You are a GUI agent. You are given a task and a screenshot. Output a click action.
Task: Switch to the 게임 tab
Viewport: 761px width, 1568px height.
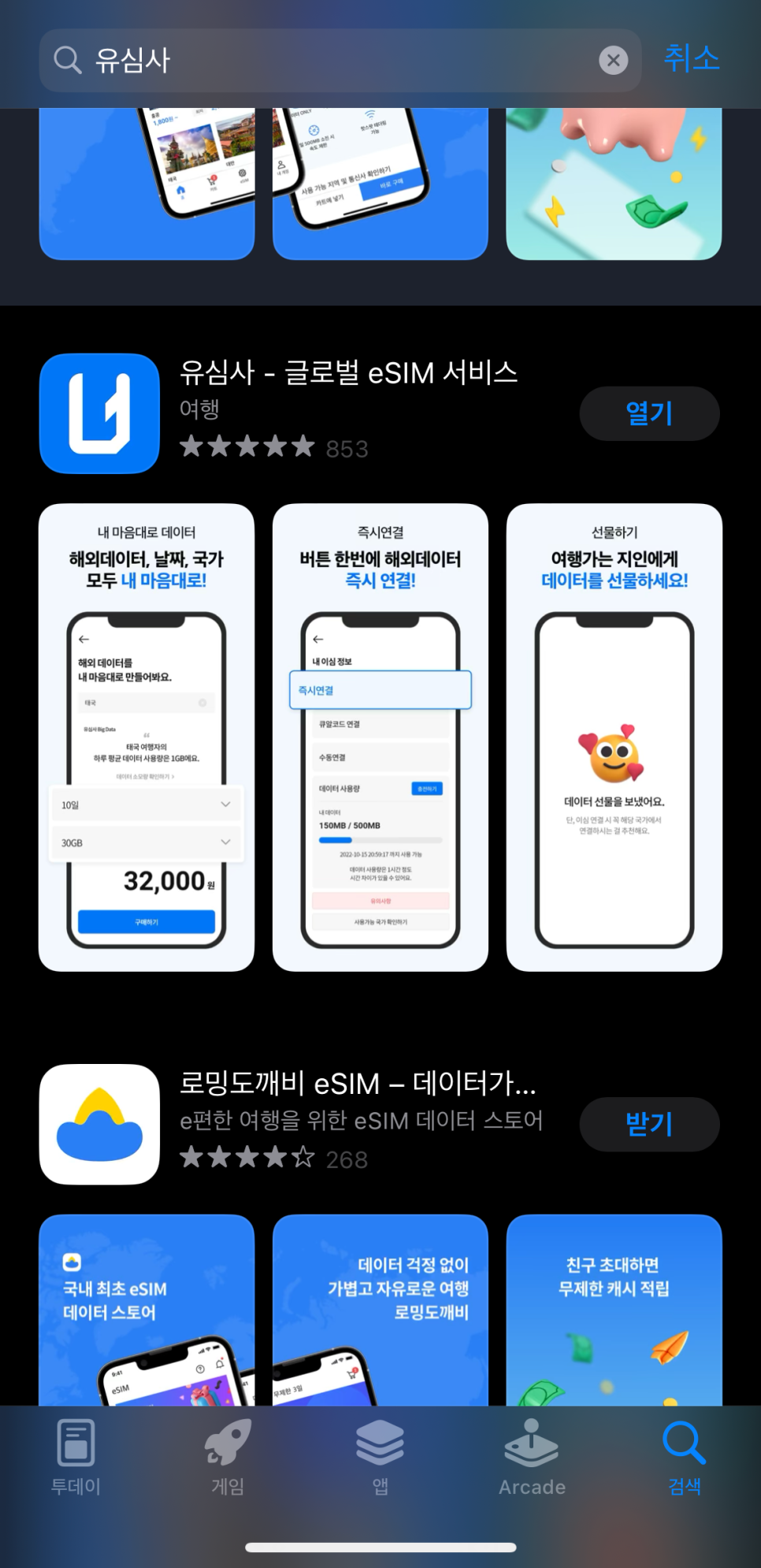228,1458
